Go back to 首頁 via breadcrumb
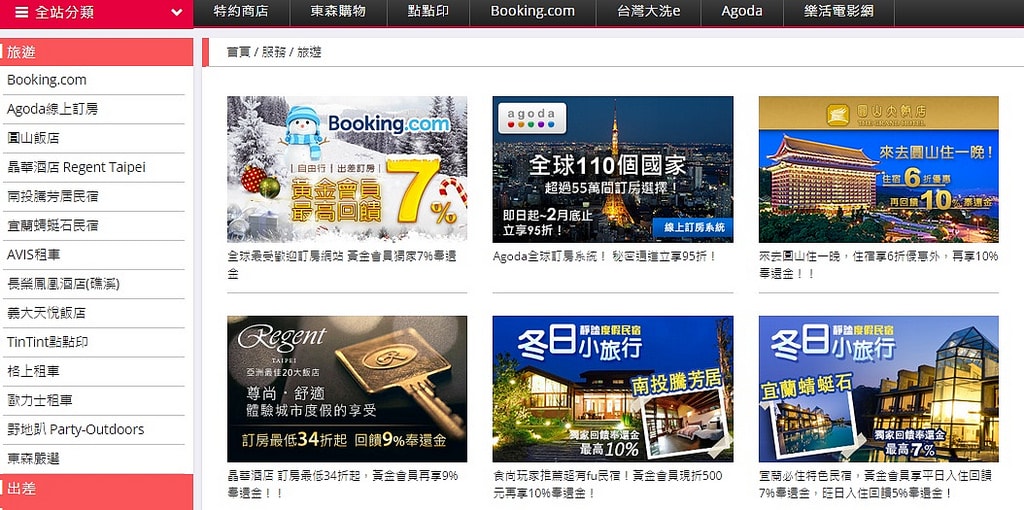Image resolution: width=1024 pixels, height=510 pixels. click(x=238, y=52)
